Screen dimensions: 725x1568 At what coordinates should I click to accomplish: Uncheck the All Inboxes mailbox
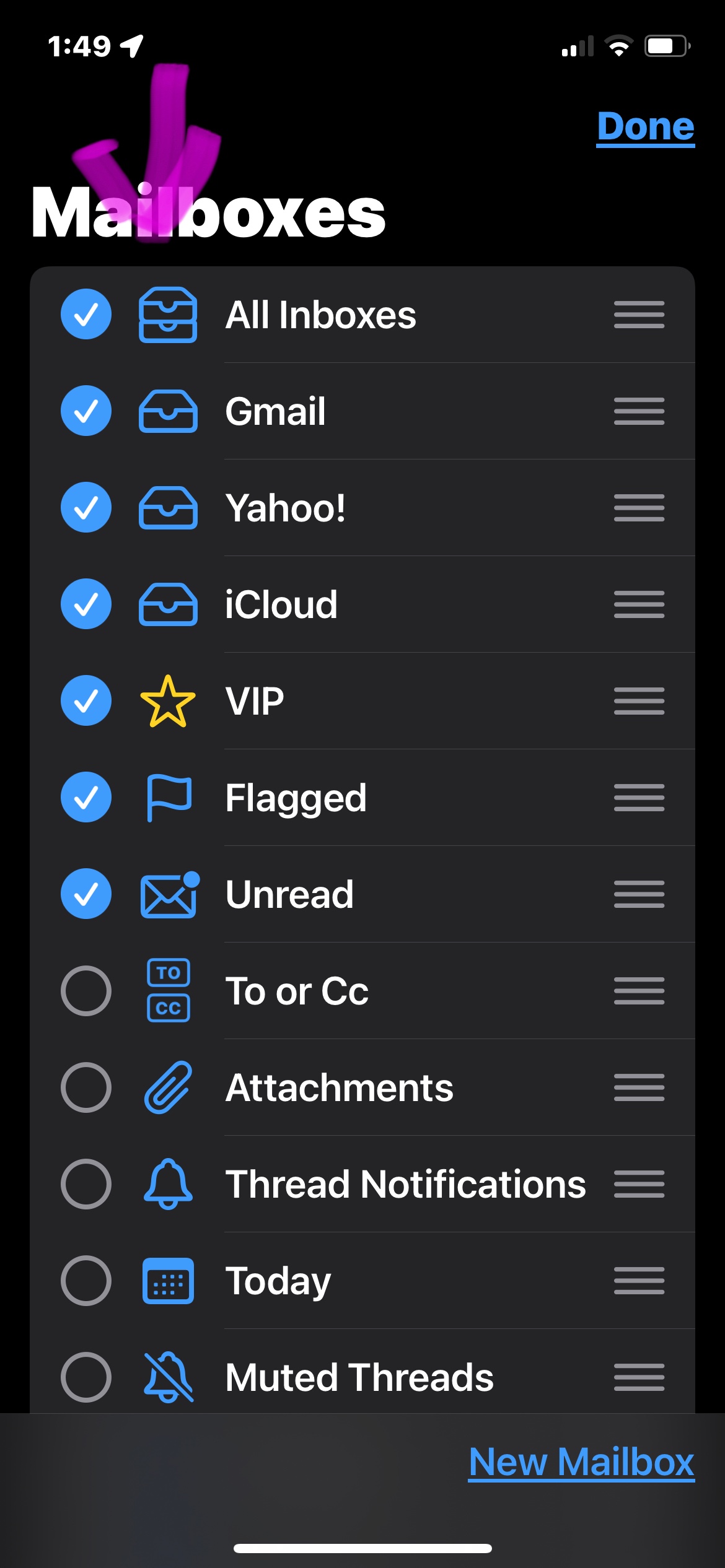pos(86,314)
